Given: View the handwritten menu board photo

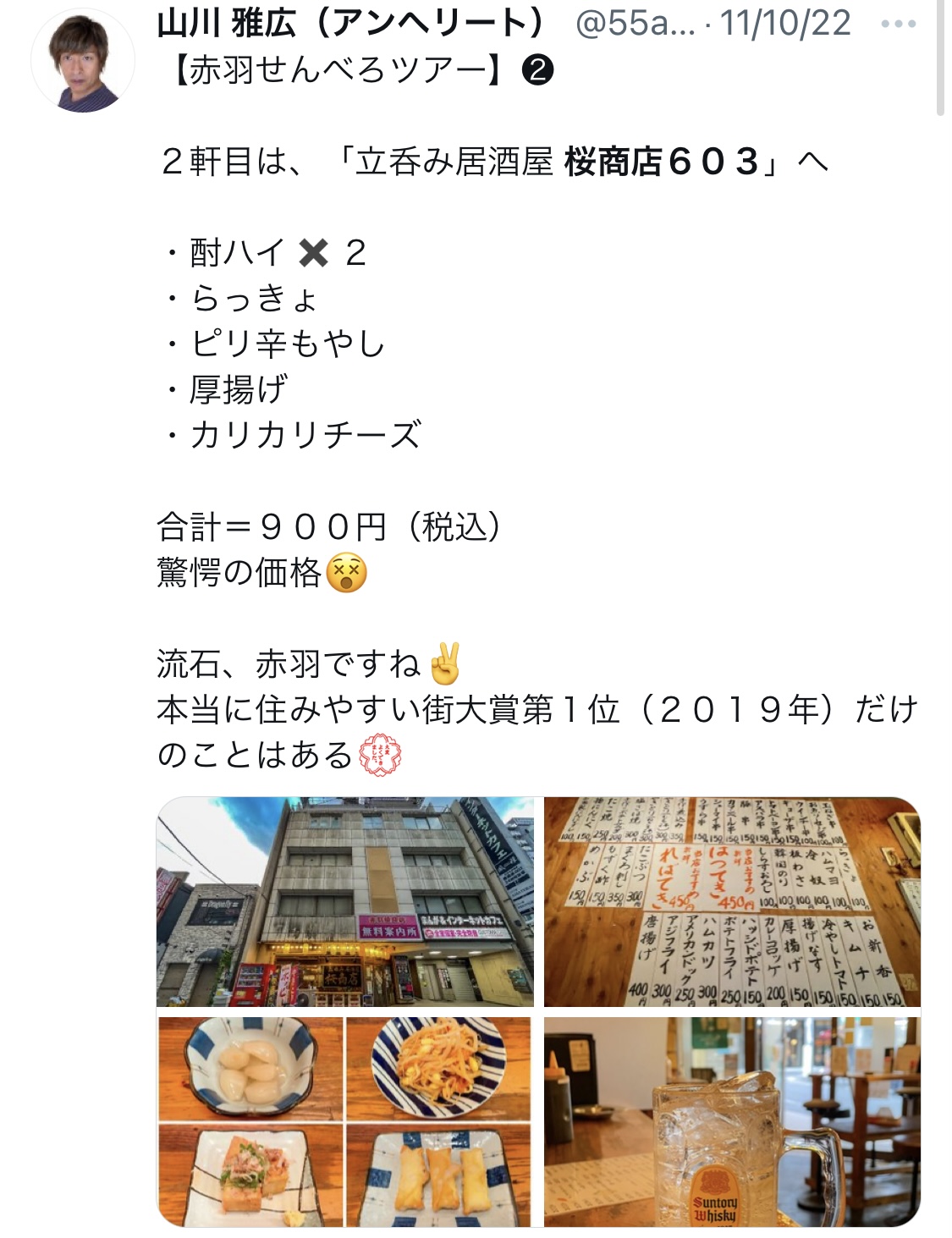Looking at the screenshot, I should point(732,901).
